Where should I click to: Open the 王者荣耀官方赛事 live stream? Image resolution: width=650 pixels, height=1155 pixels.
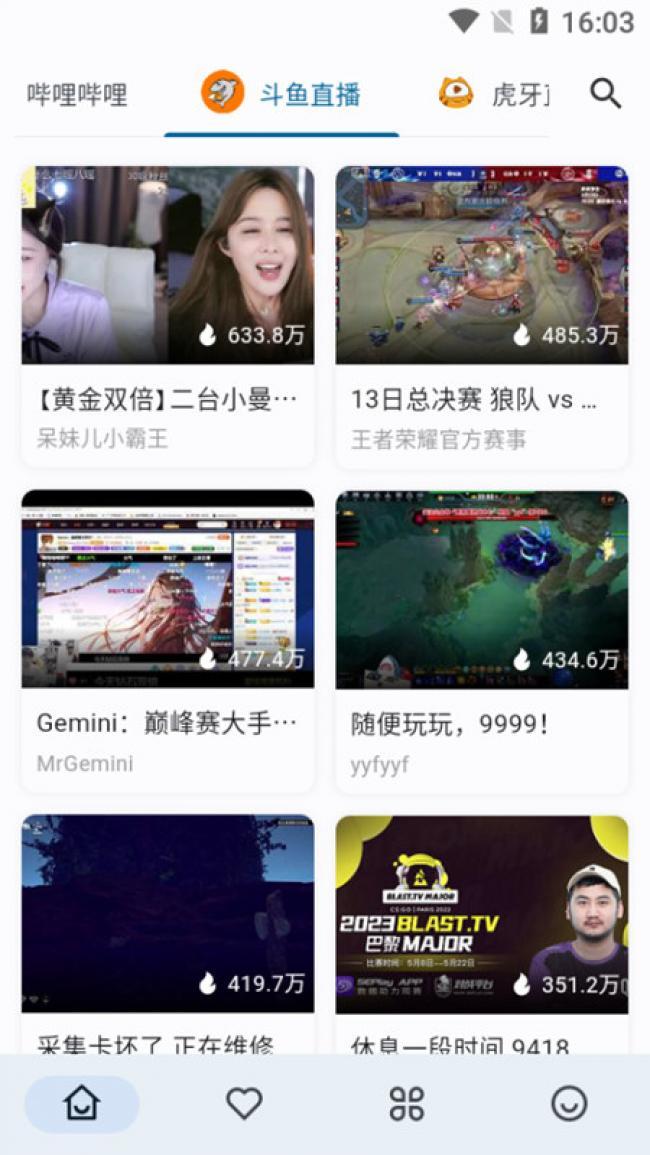coord(482,317)
